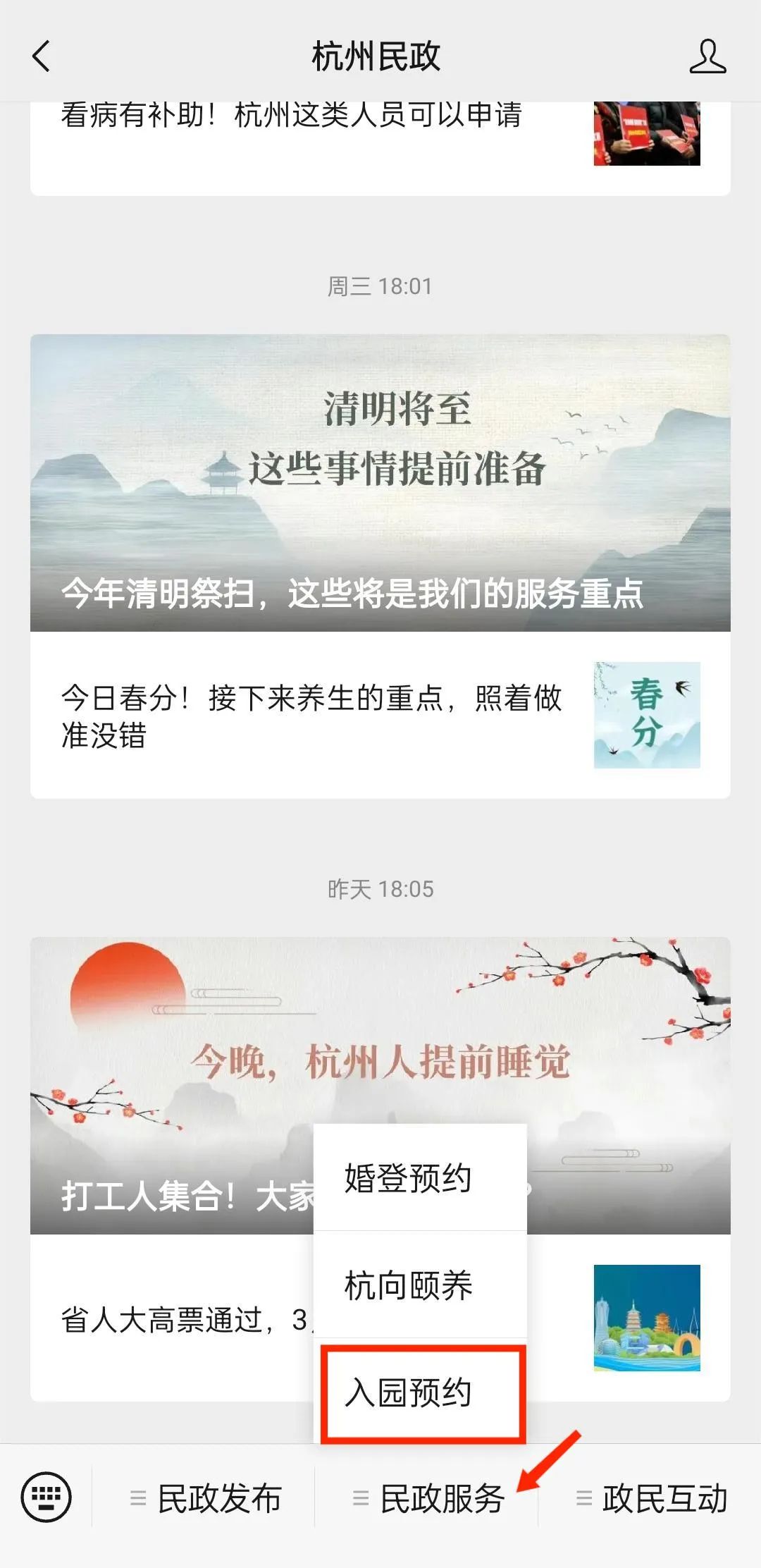761x1568 pixels.
Task: Tap the 民政服务 menu
Action: click(x=428, y=1498)
